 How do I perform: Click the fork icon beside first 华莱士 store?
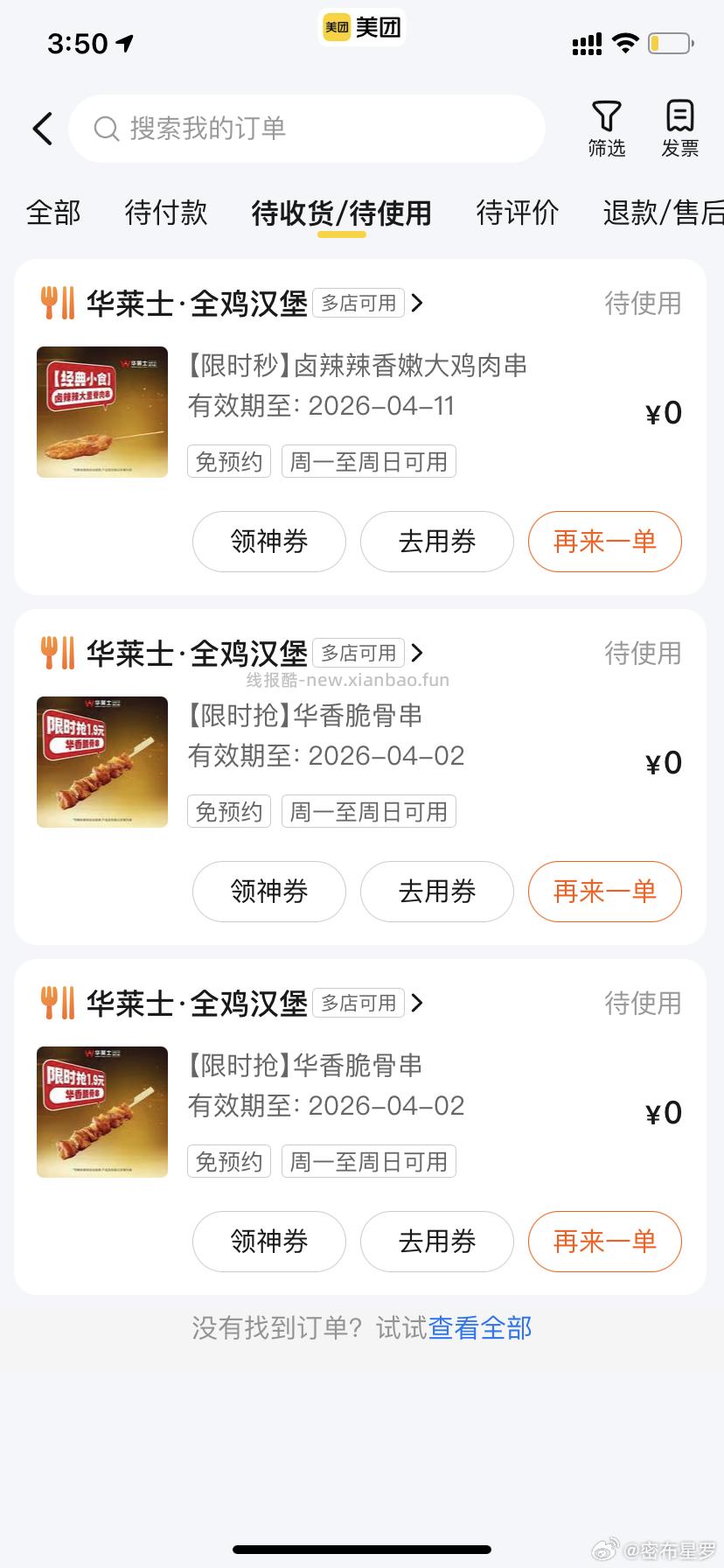56,303
